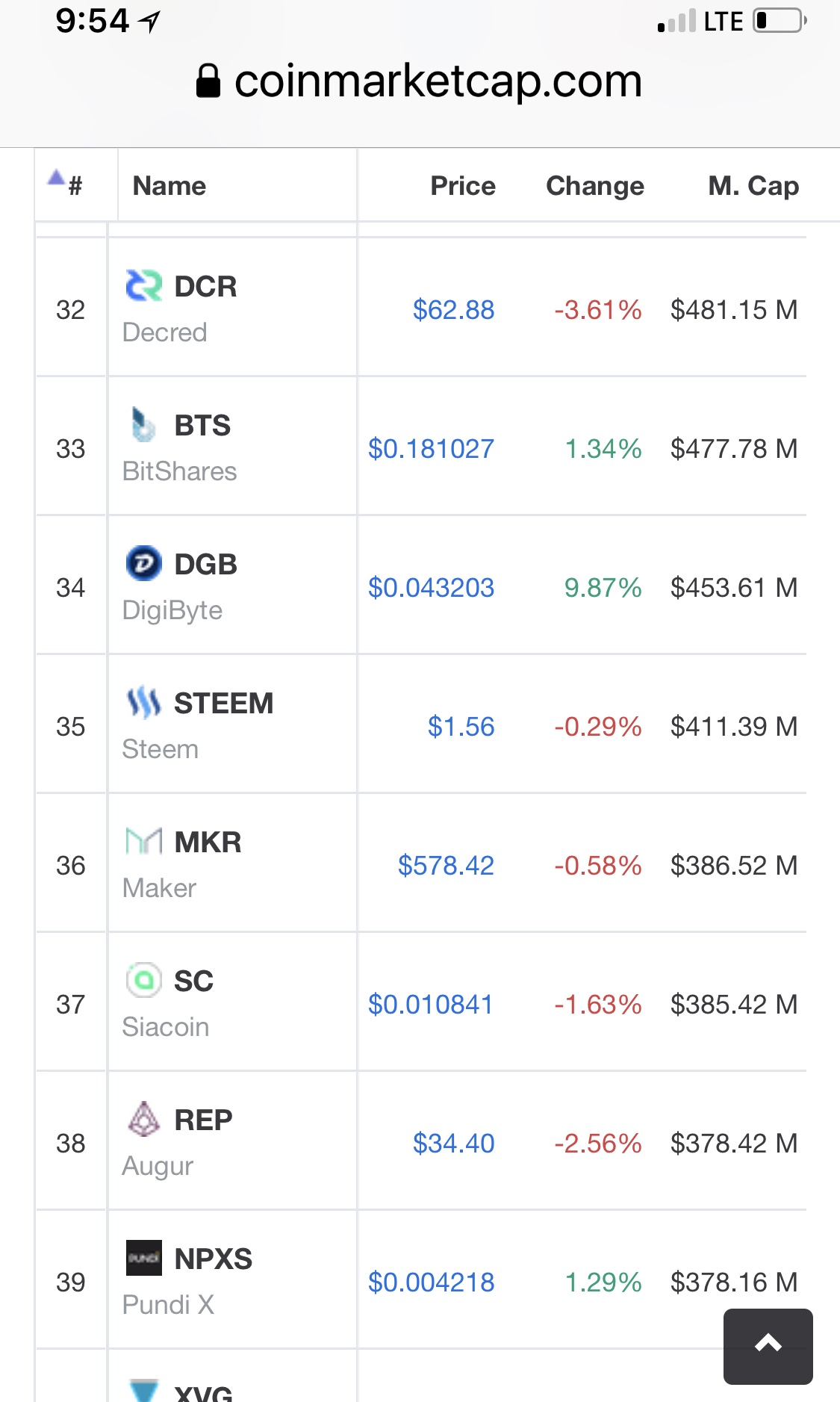This screenshot has height=1402, width=840.
Task: Select the $0.043203 DigiByte price link
Action: tap(431, 588)
